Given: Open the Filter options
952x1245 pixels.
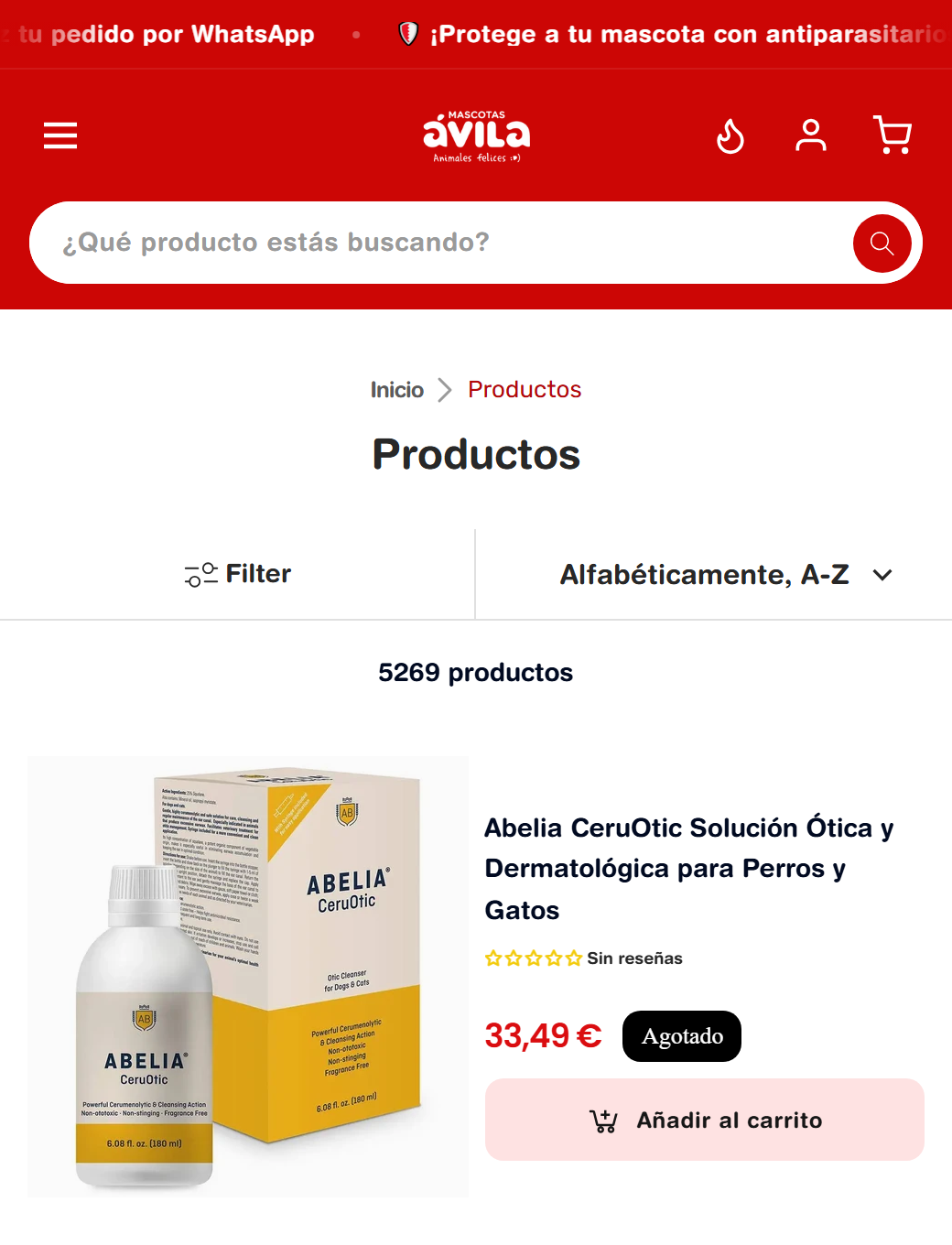Looking at the screenshot, I should tap(238, 574).
